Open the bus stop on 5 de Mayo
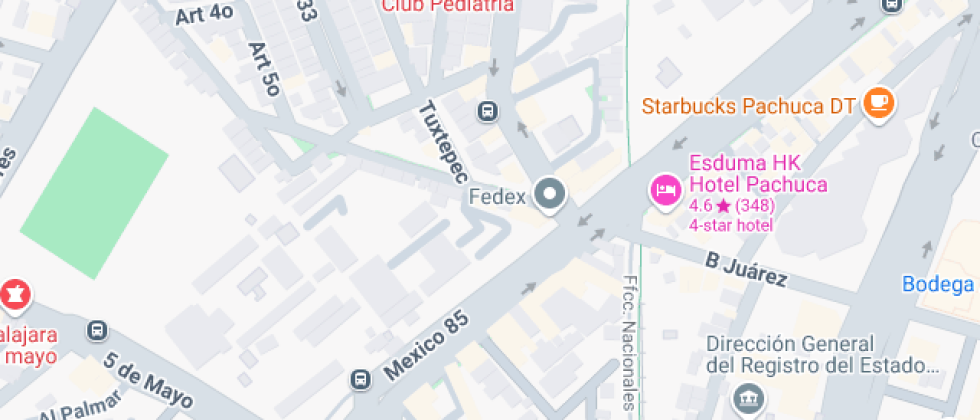Viewport: 980px width, 420px height. (97, 331)
